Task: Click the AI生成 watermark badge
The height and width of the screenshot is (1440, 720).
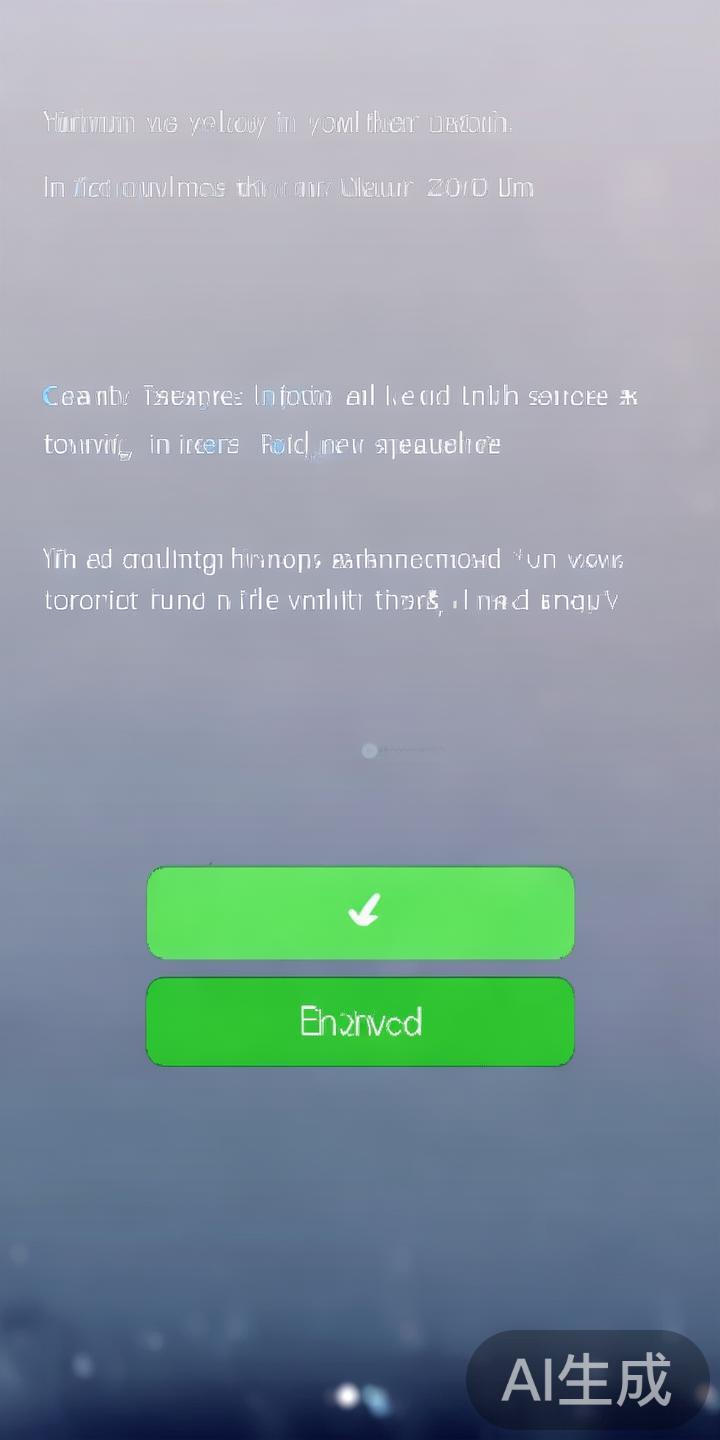Action: coord(592,1378)
